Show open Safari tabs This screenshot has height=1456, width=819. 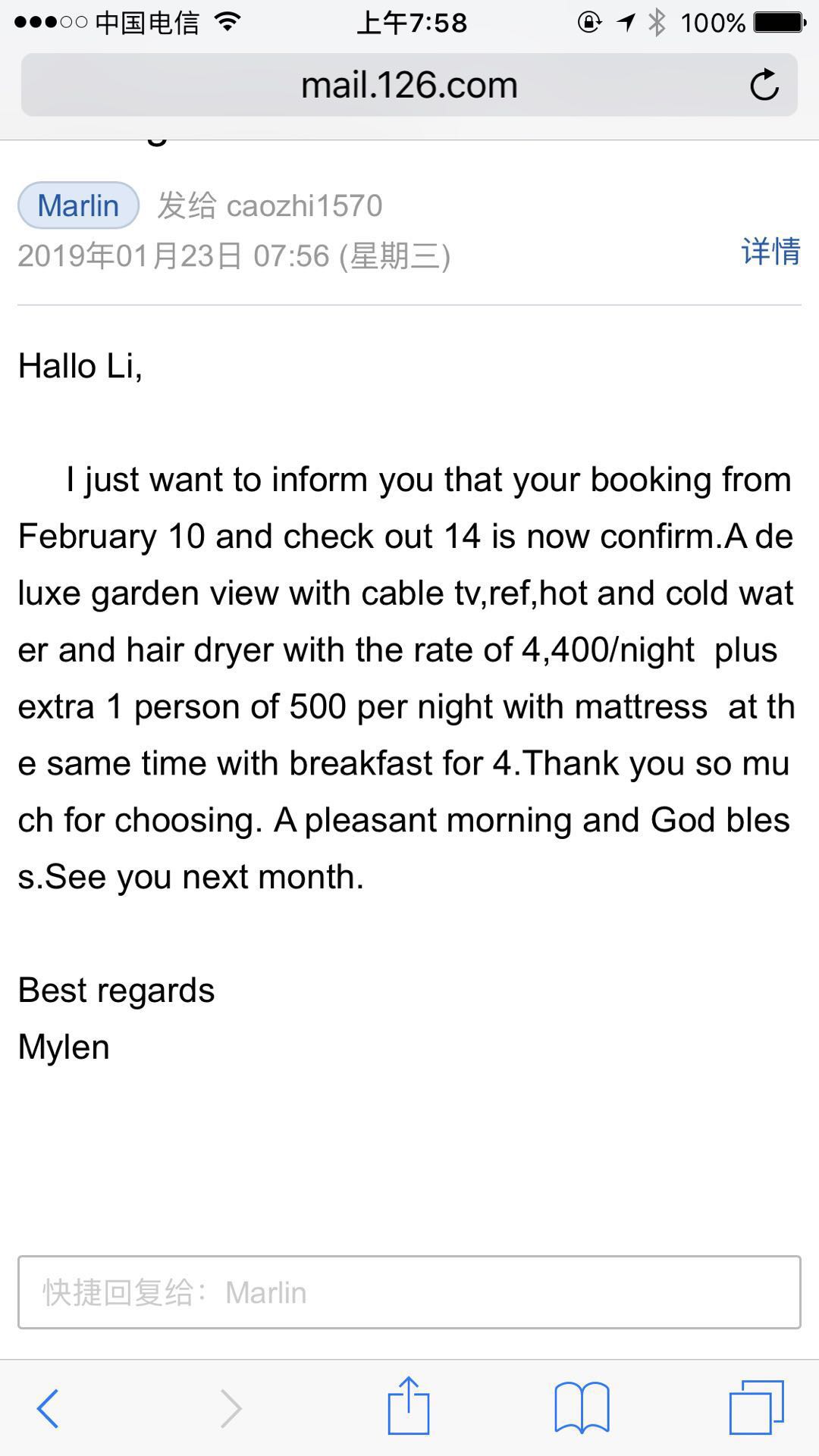[756, 1407]
